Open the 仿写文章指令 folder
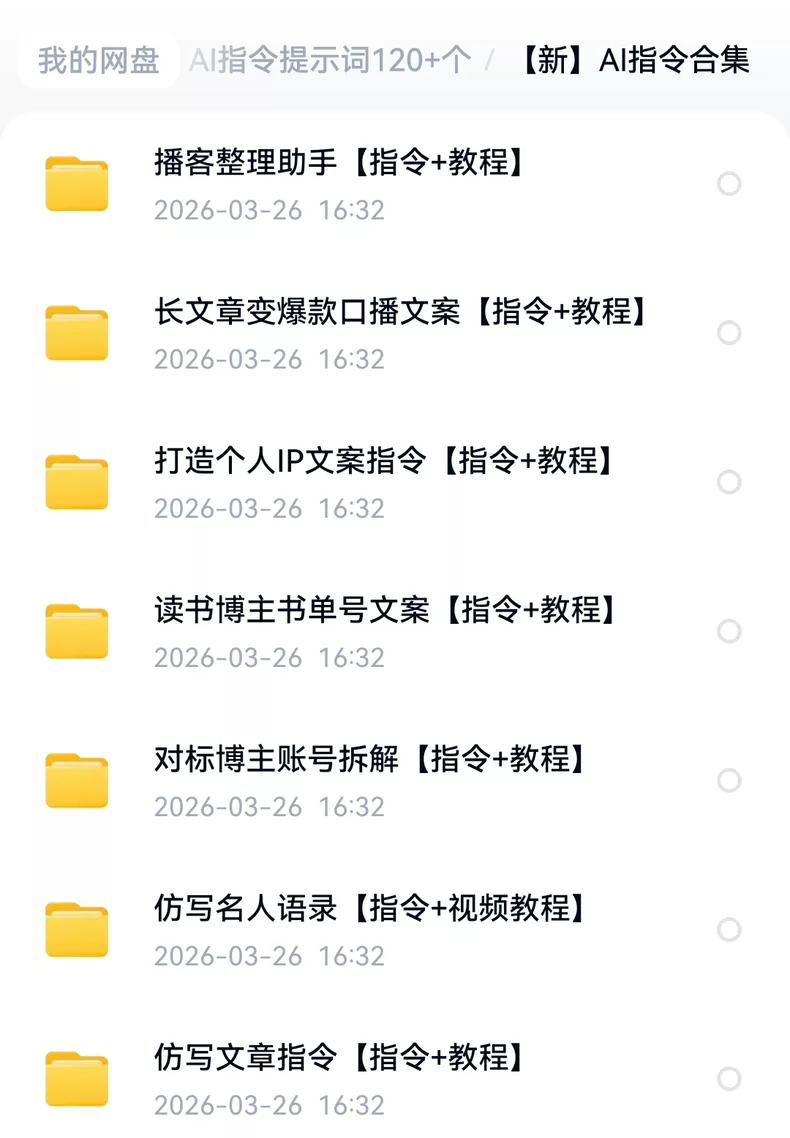 pos(340,1057)
